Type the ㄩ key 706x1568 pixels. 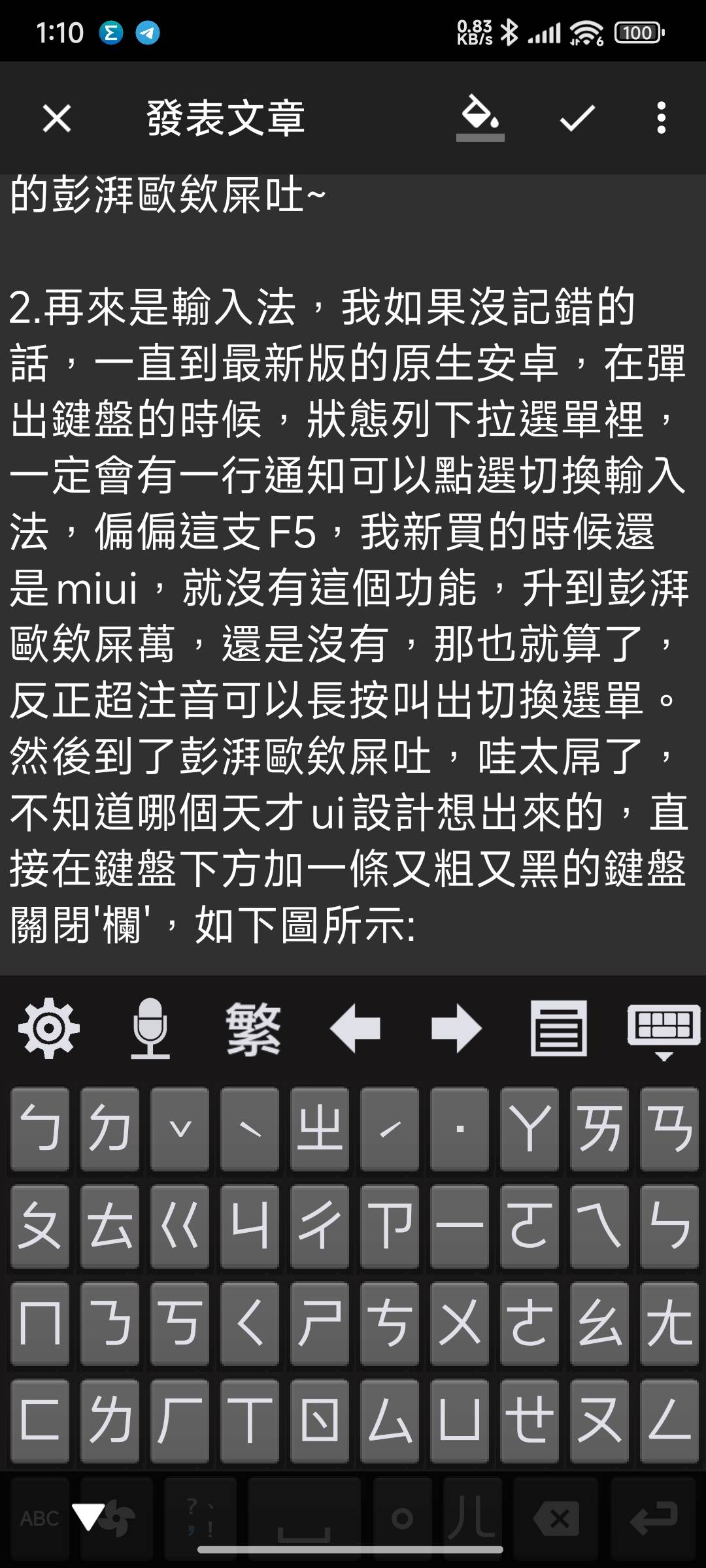(460, 1421)
